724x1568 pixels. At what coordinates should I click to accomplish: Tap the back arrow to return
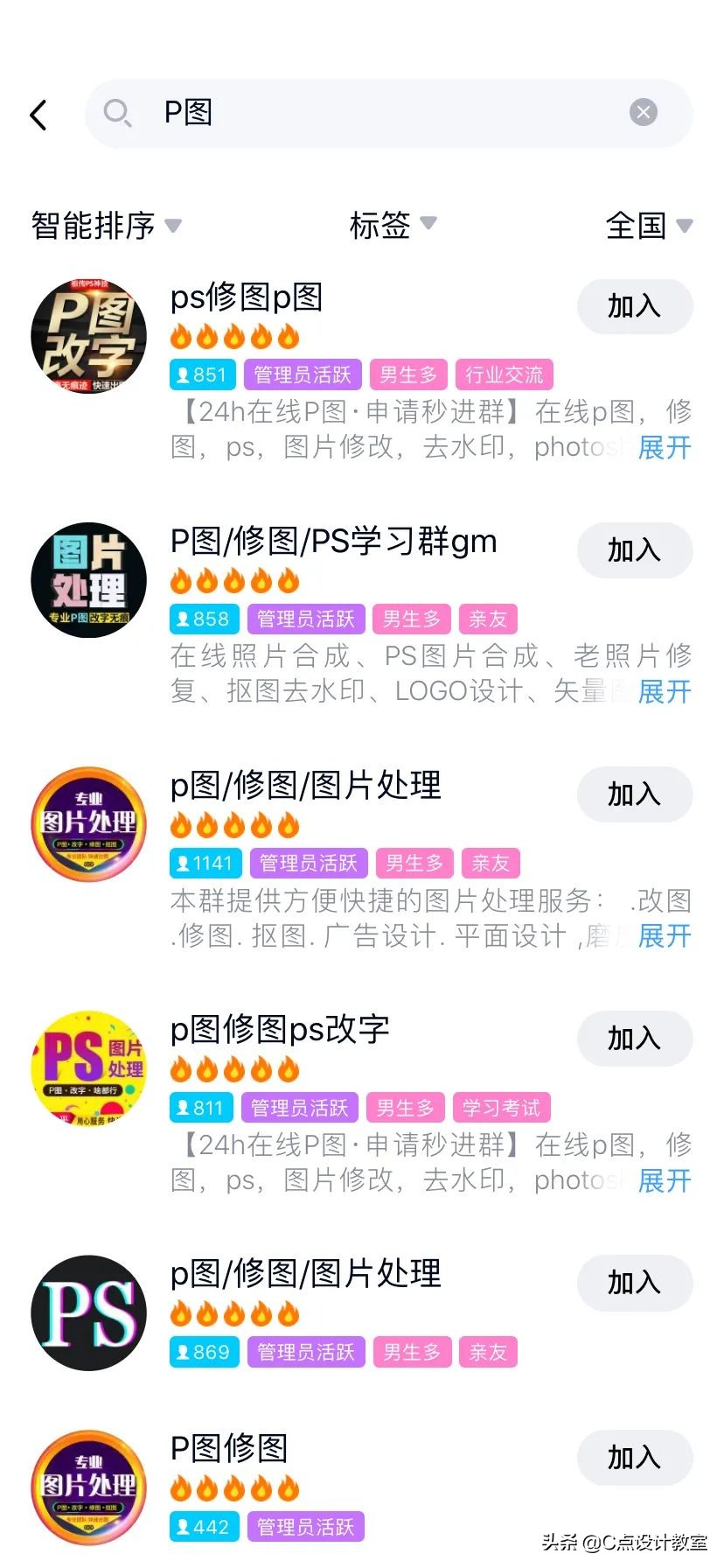click(38, 114)
